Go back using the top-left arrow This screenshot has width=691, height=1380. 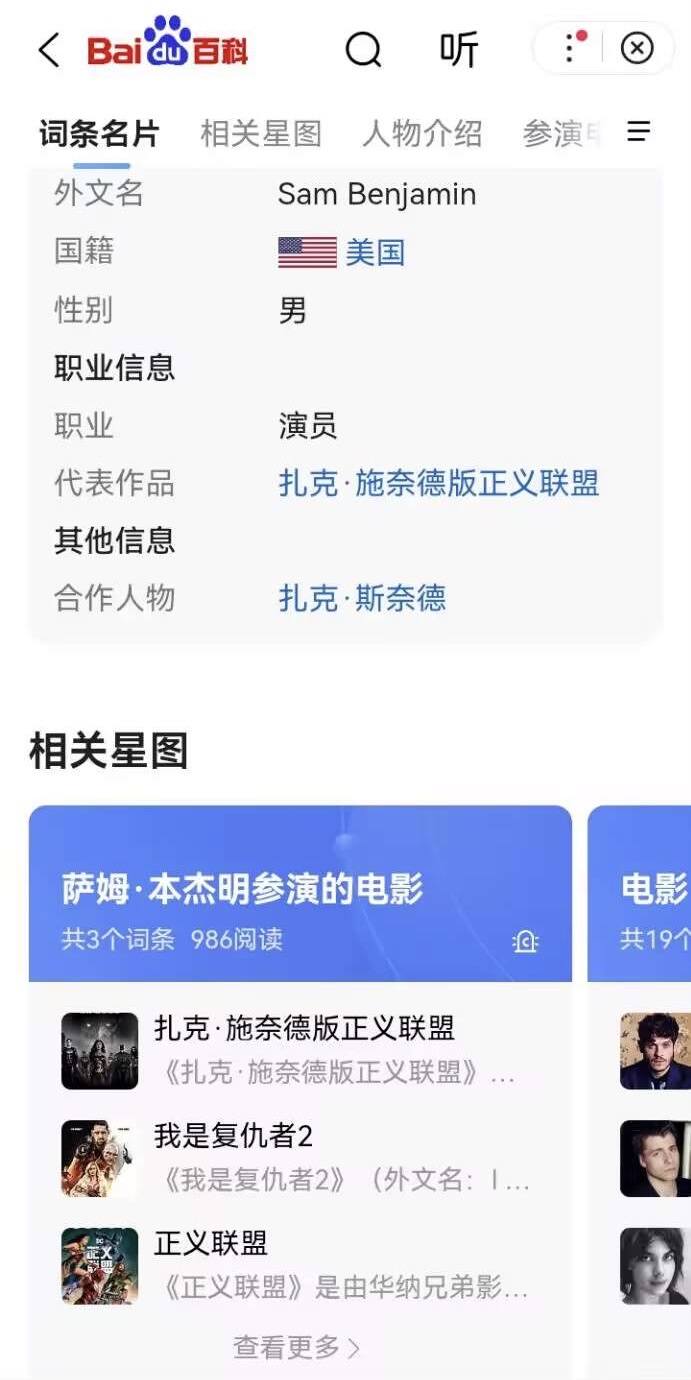pyautogui.click(x=48, y=49)
